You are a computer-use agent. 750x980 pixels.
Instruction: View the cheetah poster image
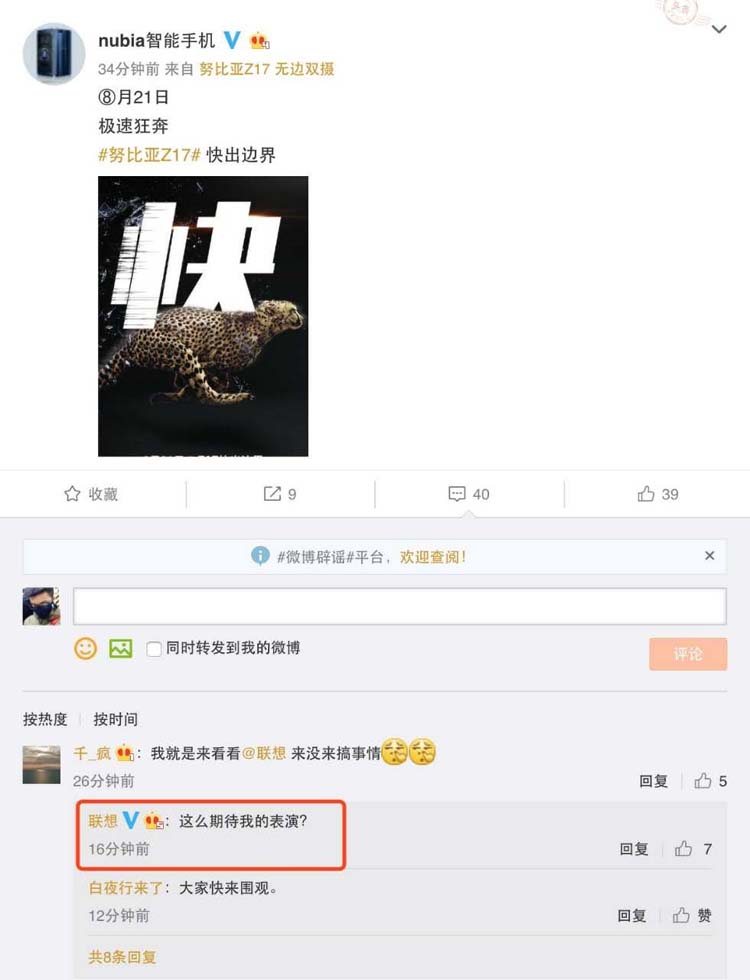click(x=203, y=316)
